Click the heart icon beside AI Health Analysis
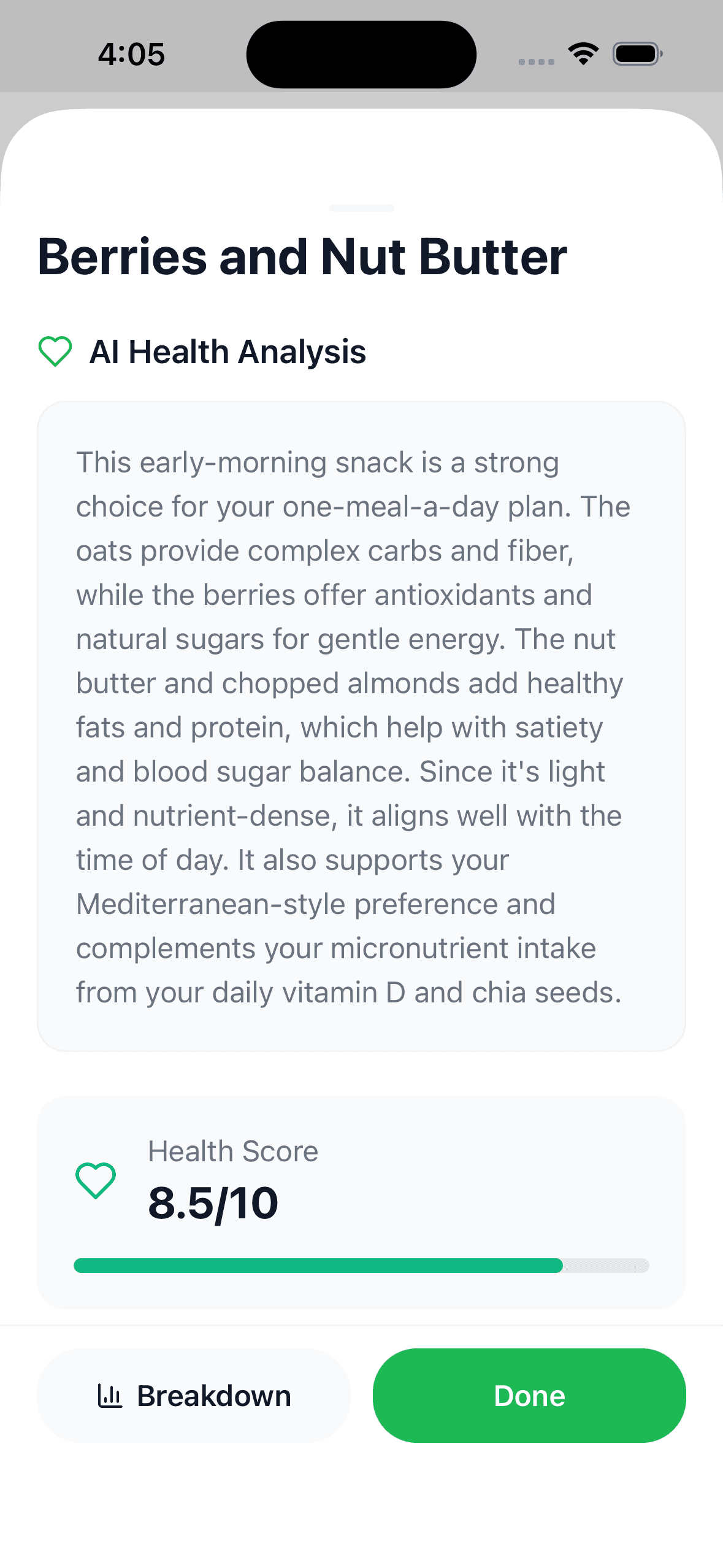Screen dimensions: 723x1568 [x=56, y=352]
